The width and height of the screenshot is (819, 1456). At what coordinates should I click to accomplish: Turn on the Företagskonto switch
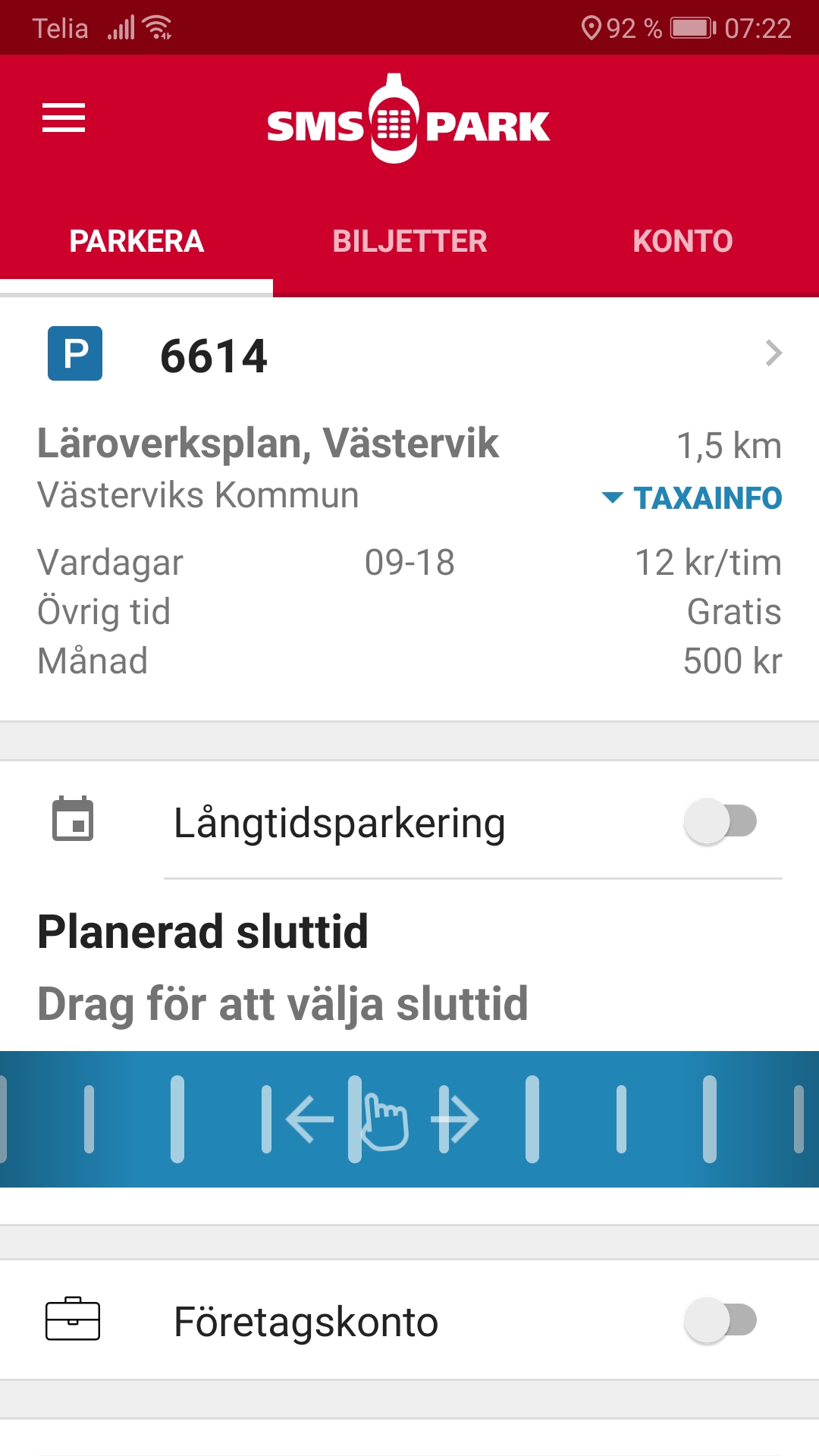(720, 1320)
